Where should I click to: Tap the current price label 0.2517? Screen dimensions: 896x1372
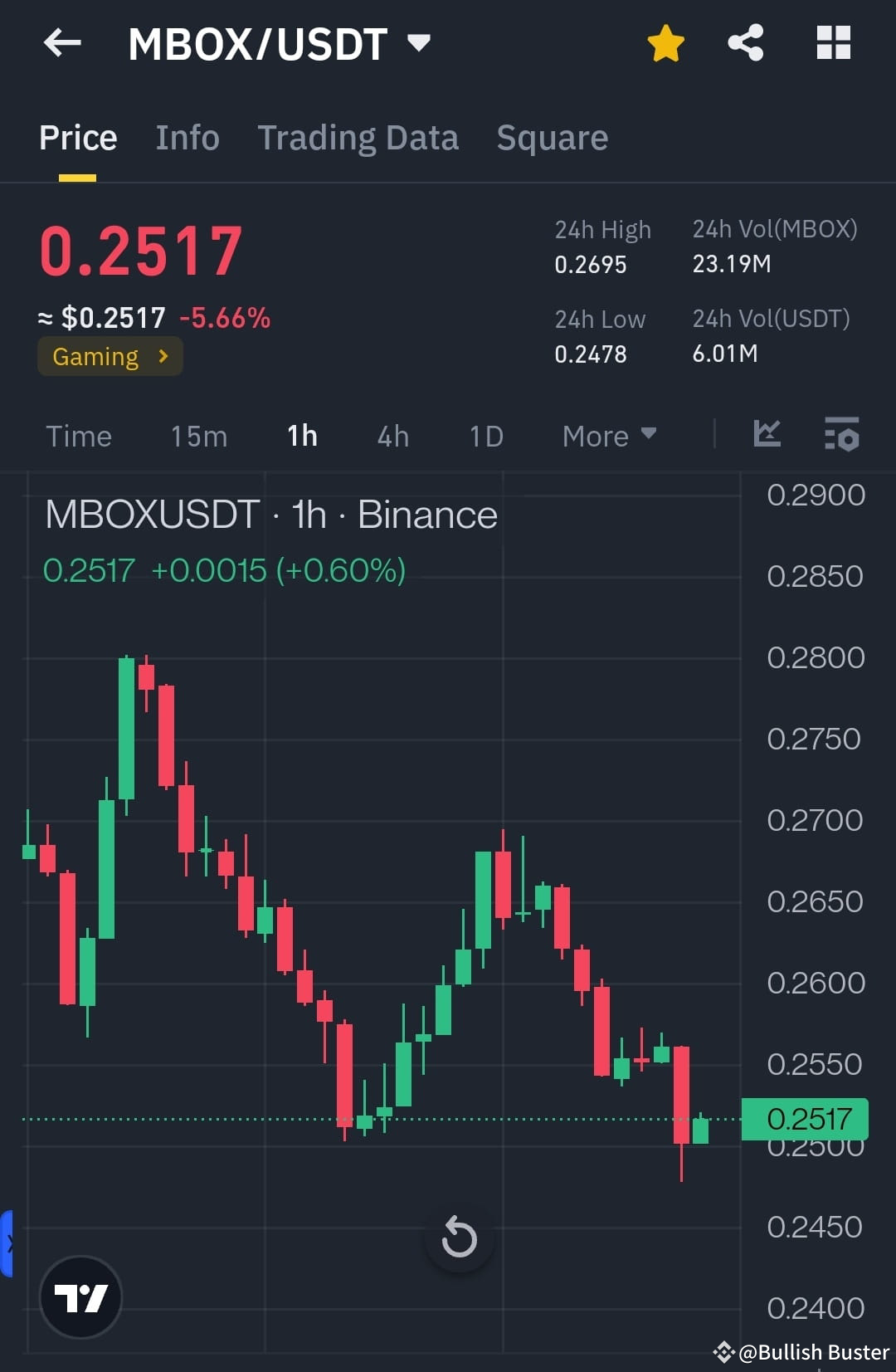click(141, 247)
